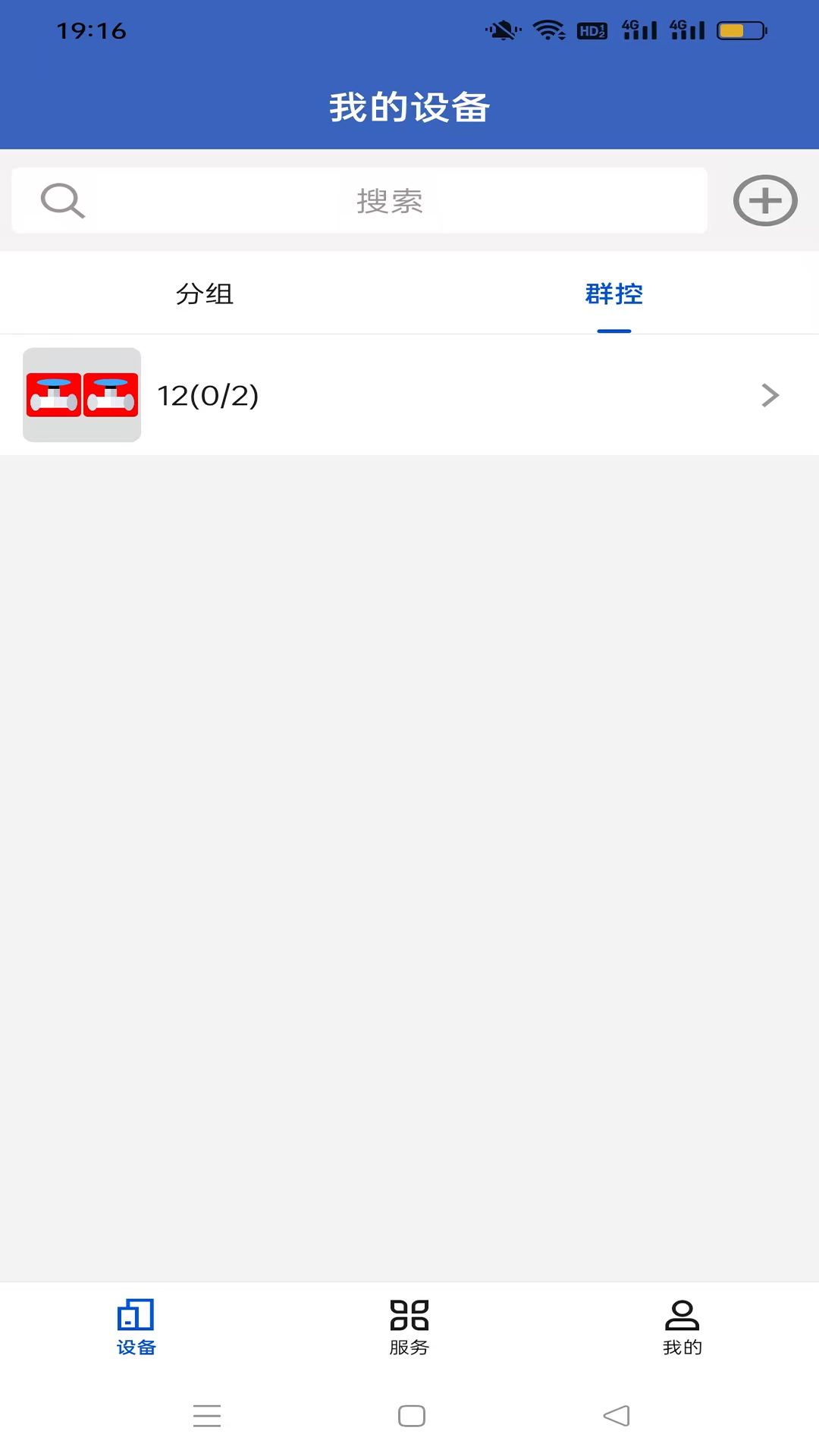This screenshot has height=1456, width=819.
Task: Open the 12(0/2) group control row
Action: [409, 395]
